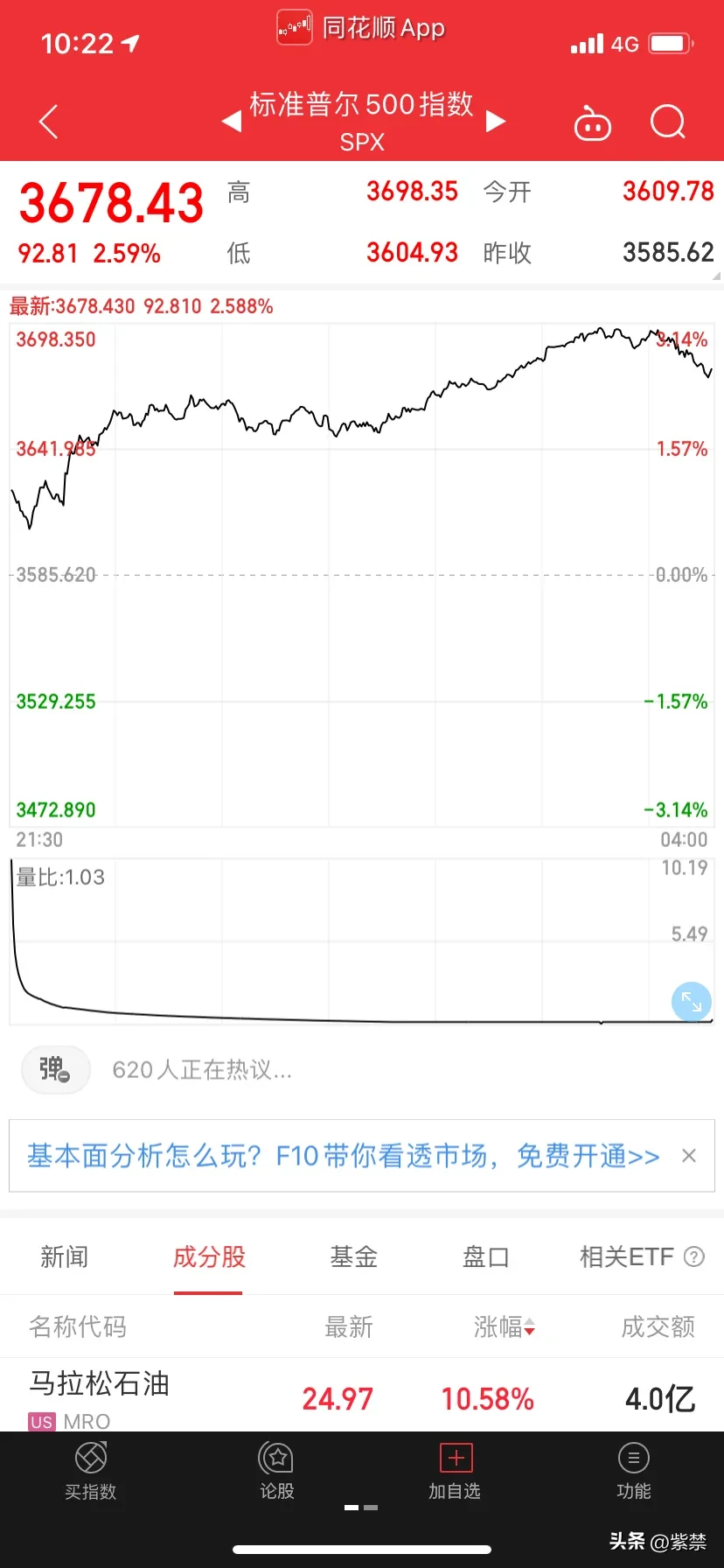724x1568 pixels.
Task: Toggle the 弹 bullet comments button
Action: pos(55,1069)
